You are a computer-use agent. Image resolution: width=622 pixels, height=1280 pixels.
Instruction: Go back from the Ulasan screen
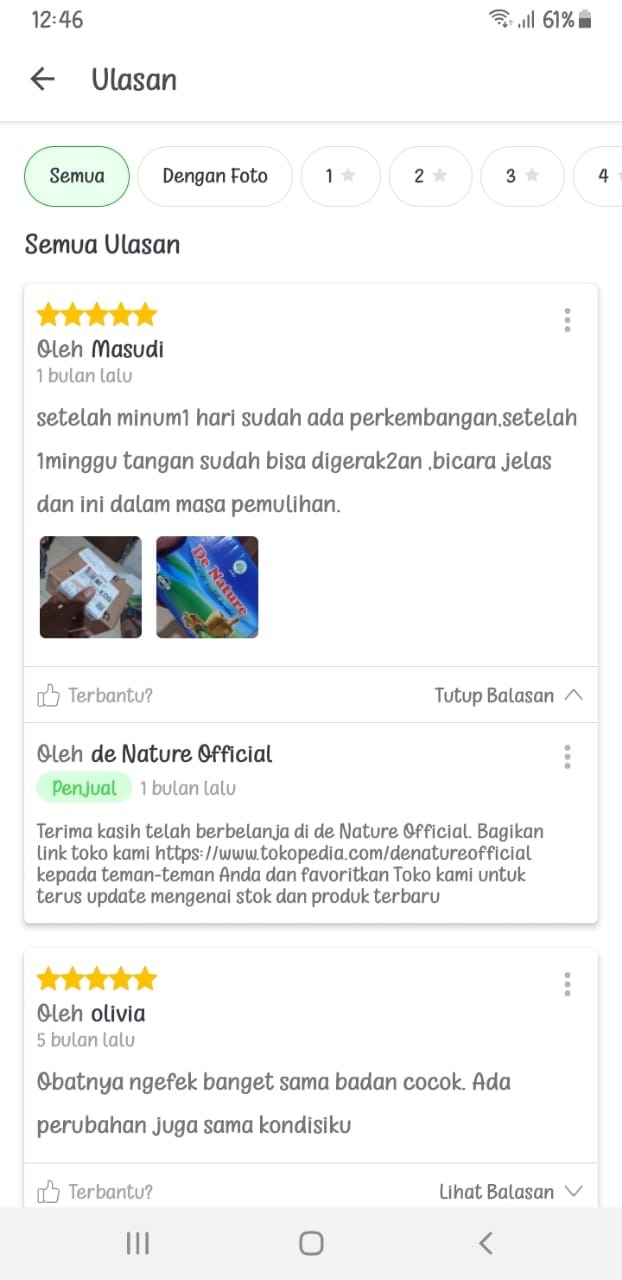tap(42, 79)
